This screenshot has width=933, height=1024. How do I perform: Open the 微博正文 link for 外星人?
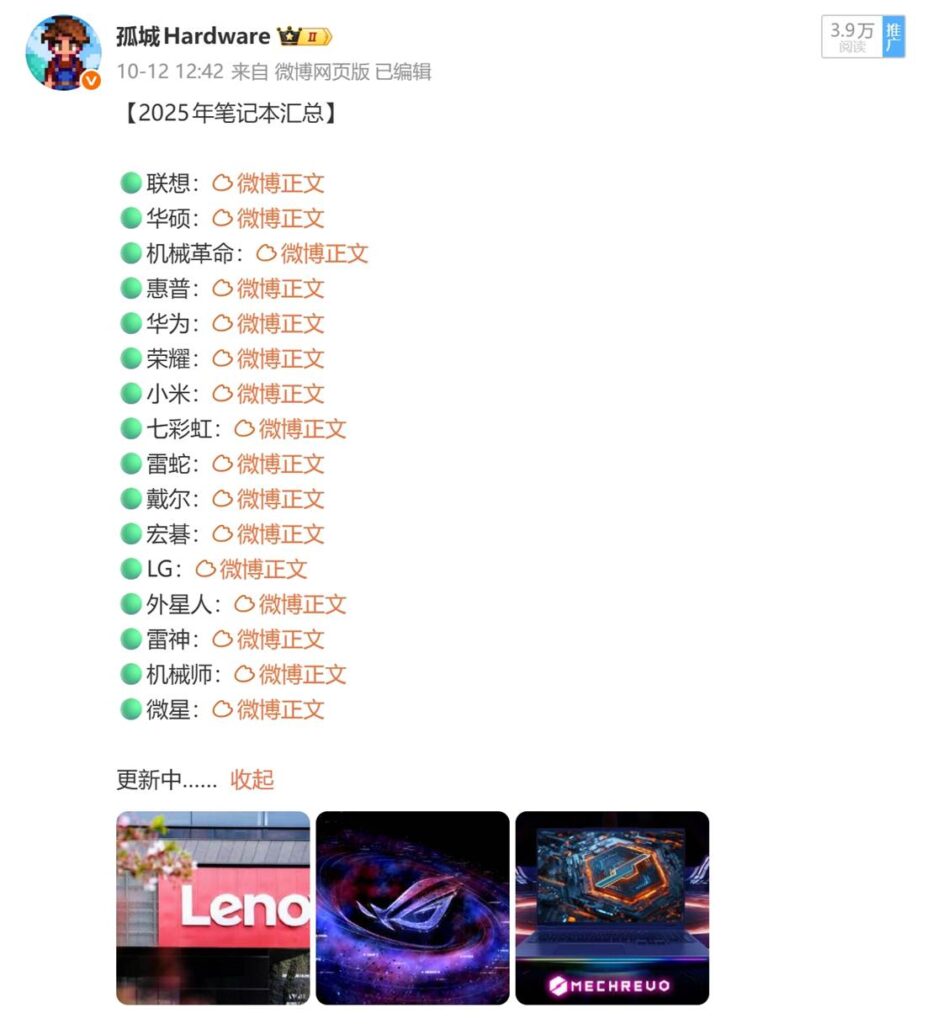(291, 604)
